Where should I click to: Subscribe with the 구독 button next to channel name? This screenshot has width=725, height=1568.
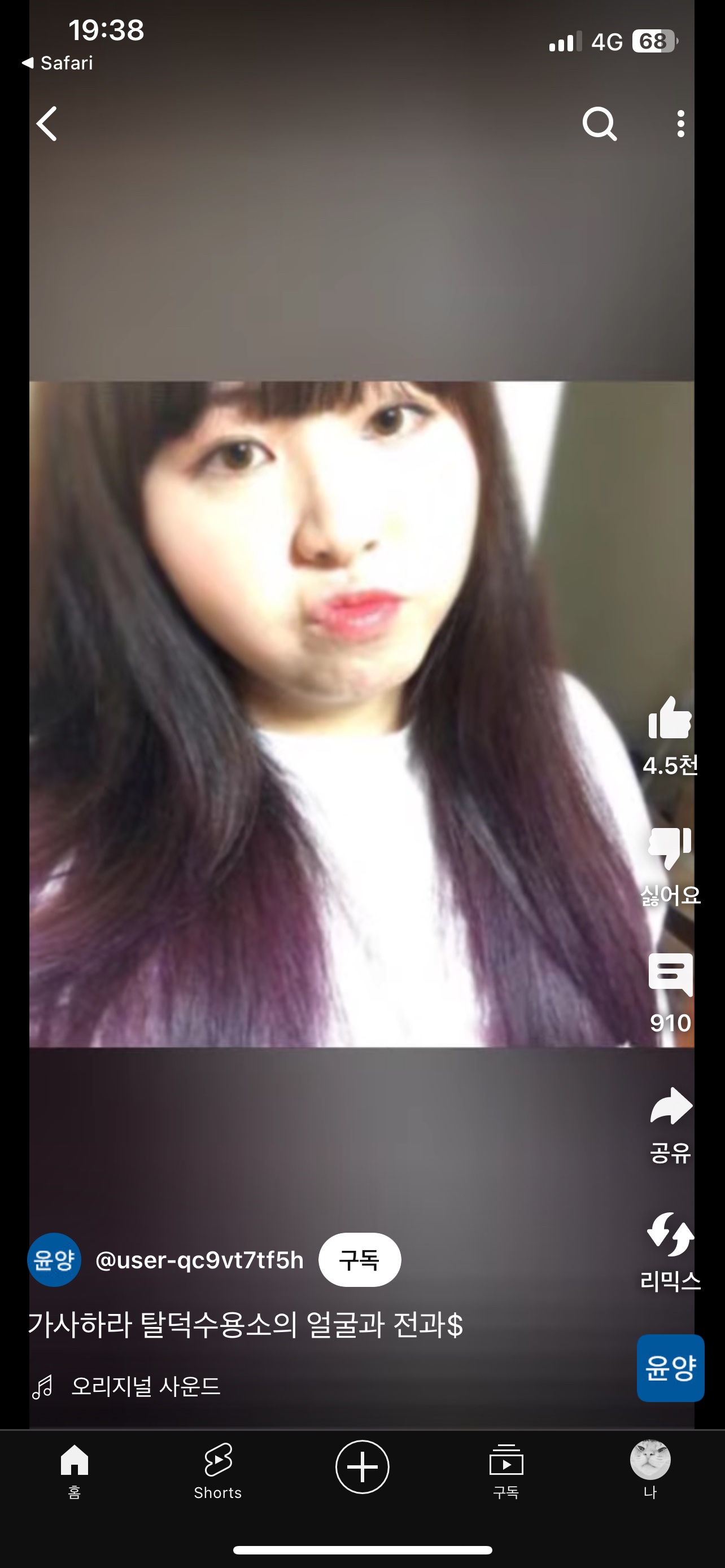pyautogui.click(x=359, y=1260)
